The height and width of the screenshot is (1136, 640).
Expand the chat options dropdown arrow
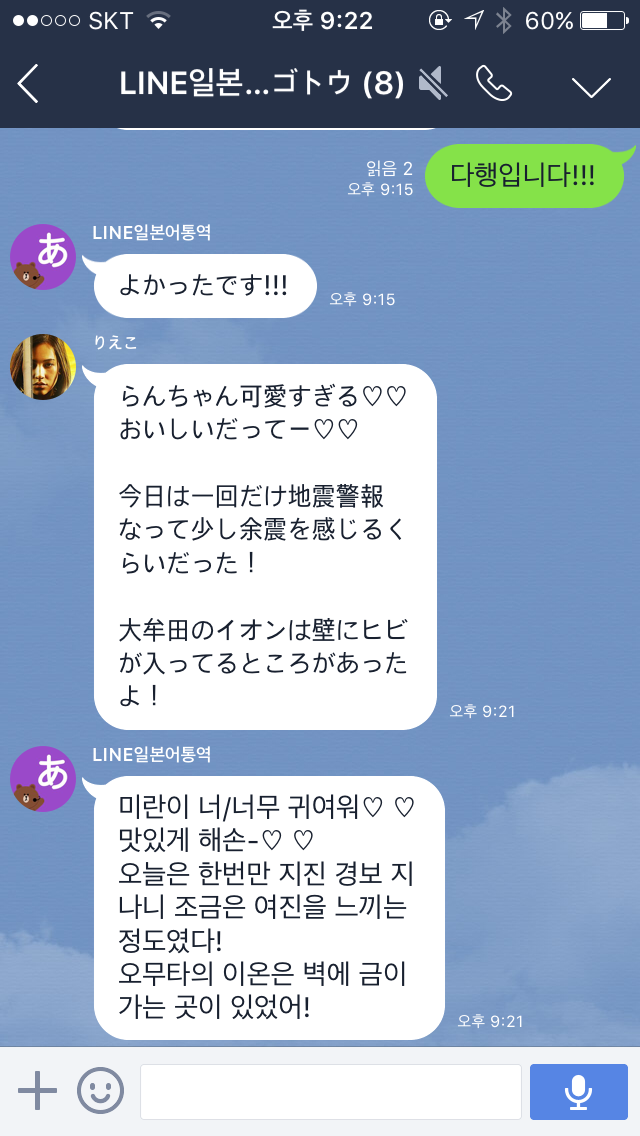591,86
